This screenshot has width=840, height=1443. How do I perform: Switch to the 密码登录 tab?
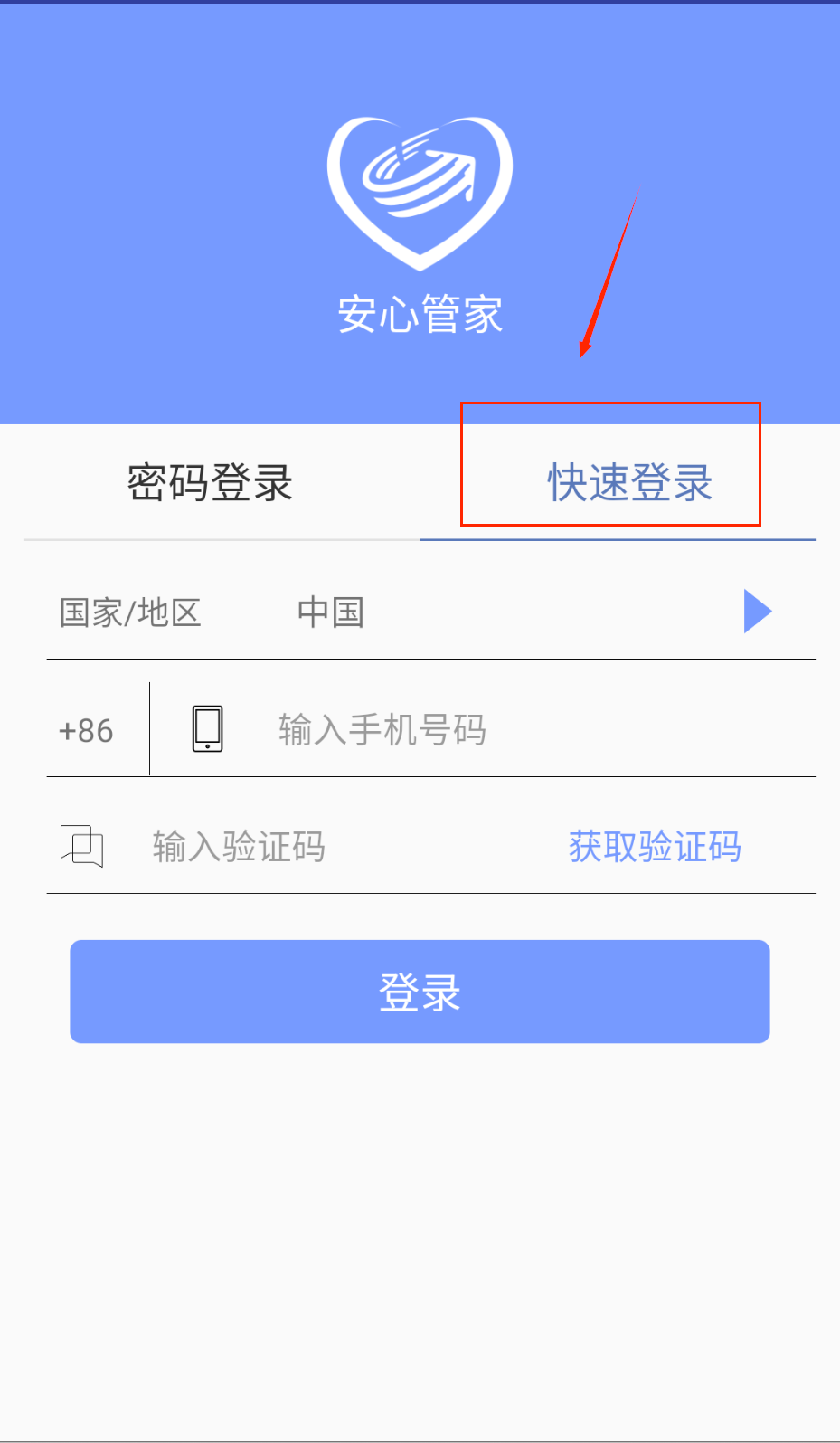(x=210, y=482)
